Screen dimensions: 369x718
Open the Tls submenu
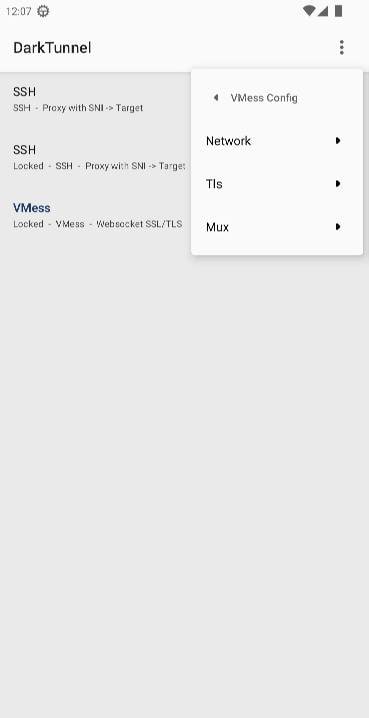[x=277, y=184]
